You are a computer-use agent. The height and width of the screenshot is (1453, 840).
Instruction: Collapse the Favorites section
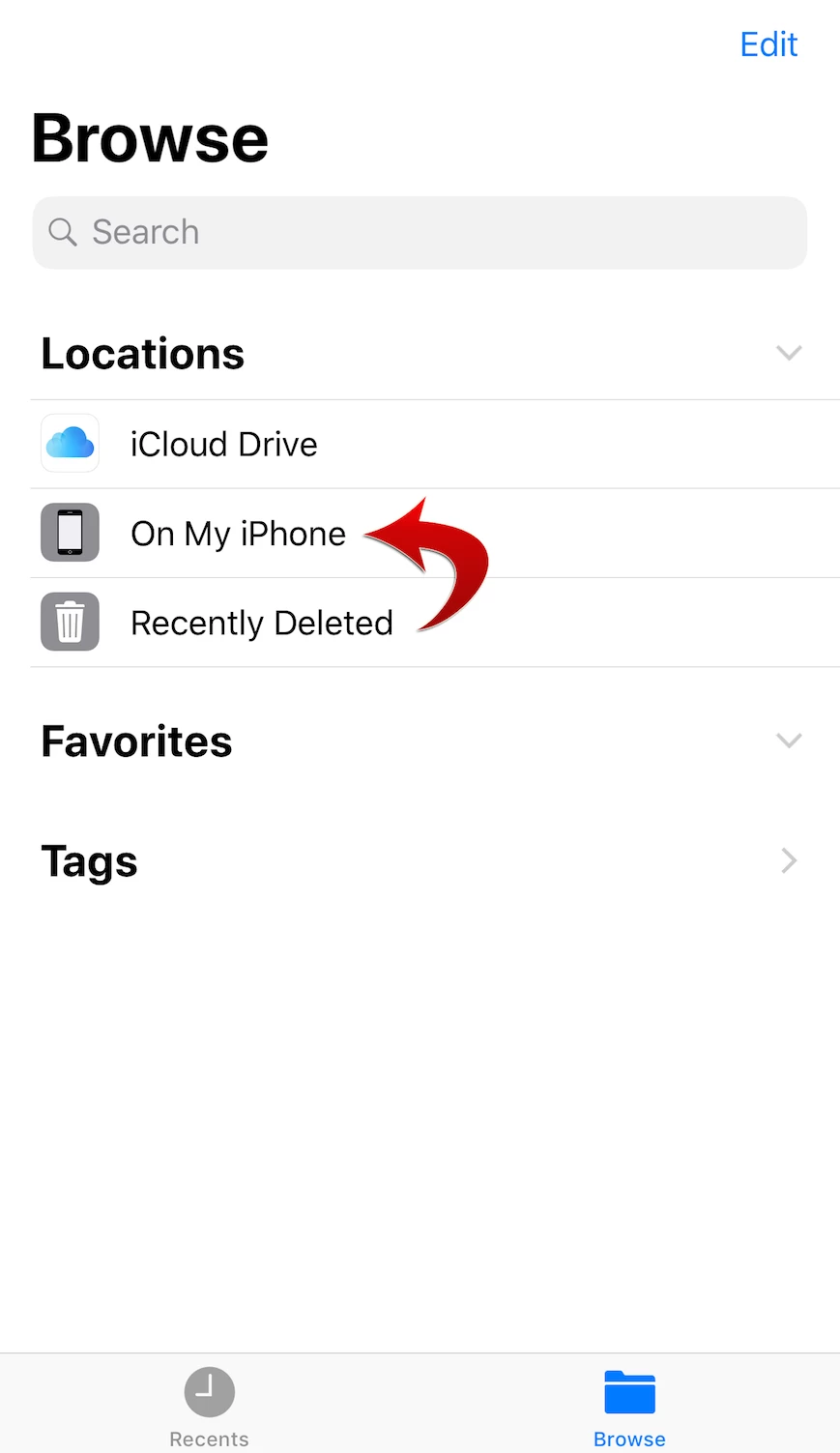(x=789, y=741)
